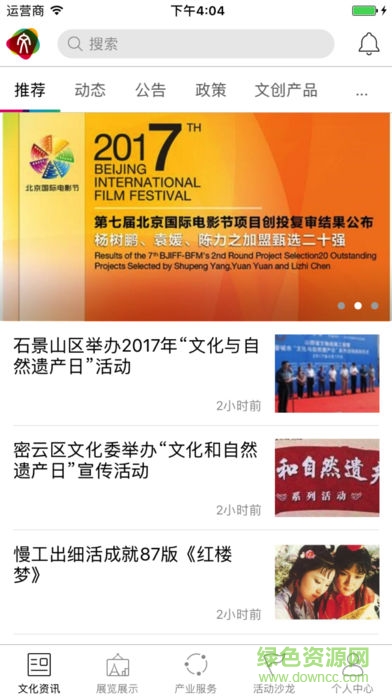The height and width of the screenshot is (696, 392).
Task: Open article about 密云区文化委 promotion activity
Action: [196, 478]
